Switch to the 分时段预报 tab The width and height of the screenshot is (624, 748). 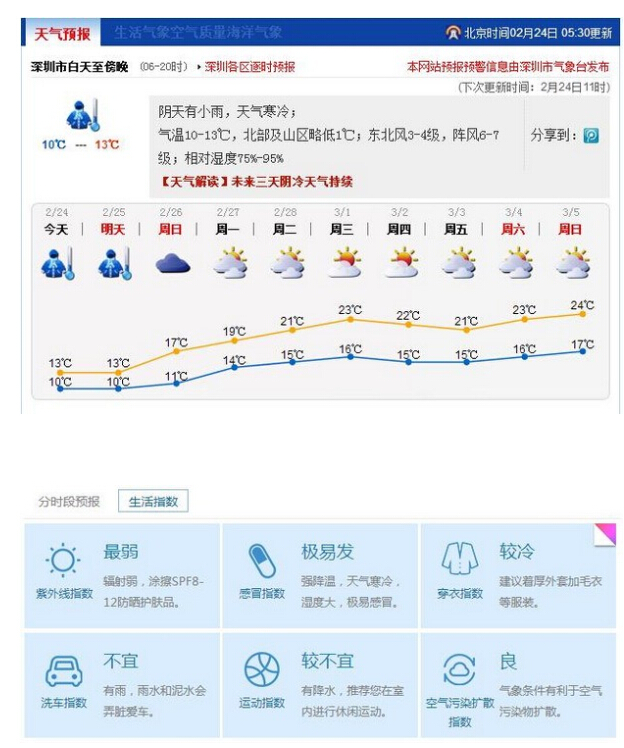[x=69, y=501]
